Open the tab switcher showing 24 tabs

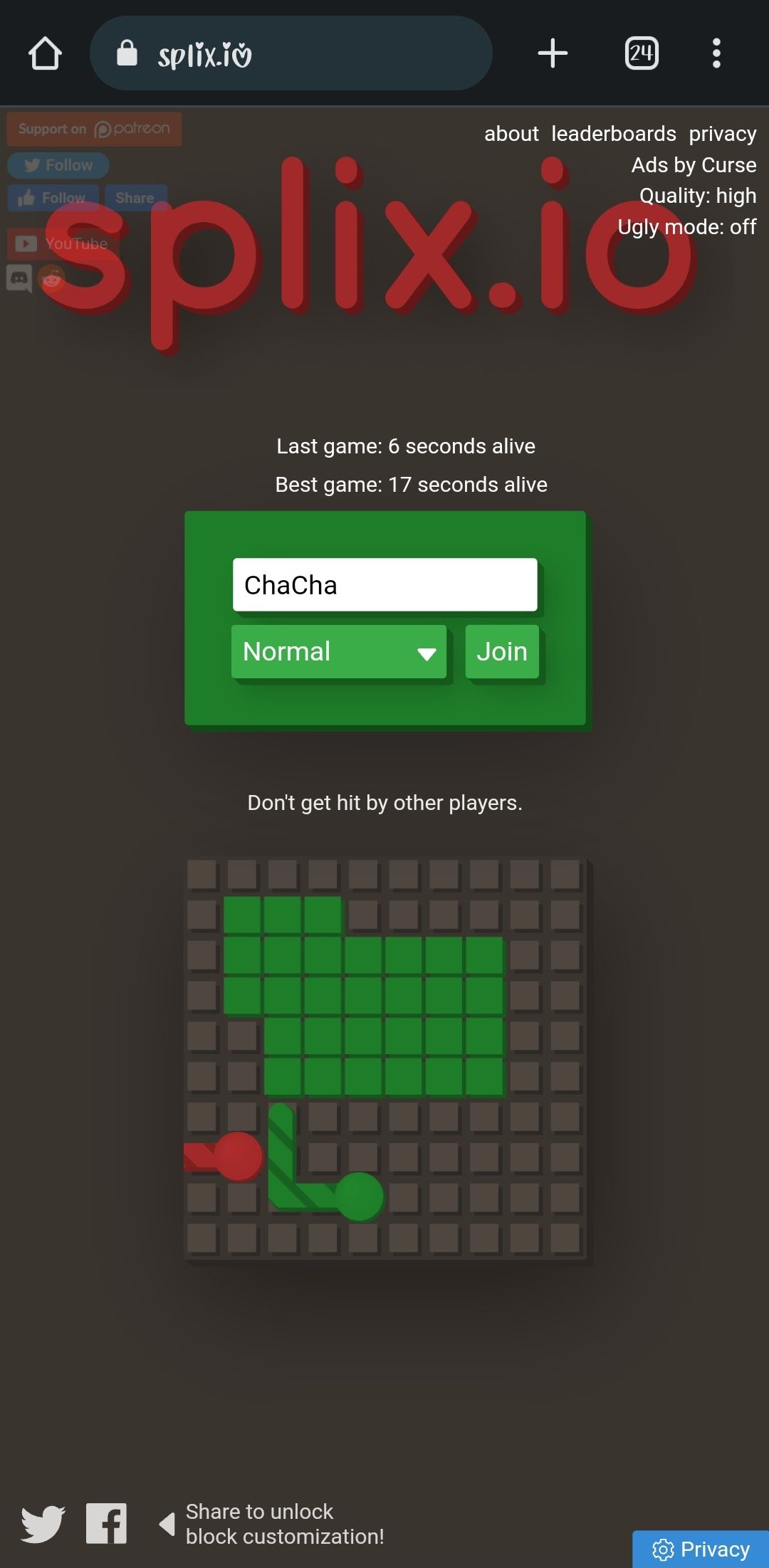coord(642,53)
